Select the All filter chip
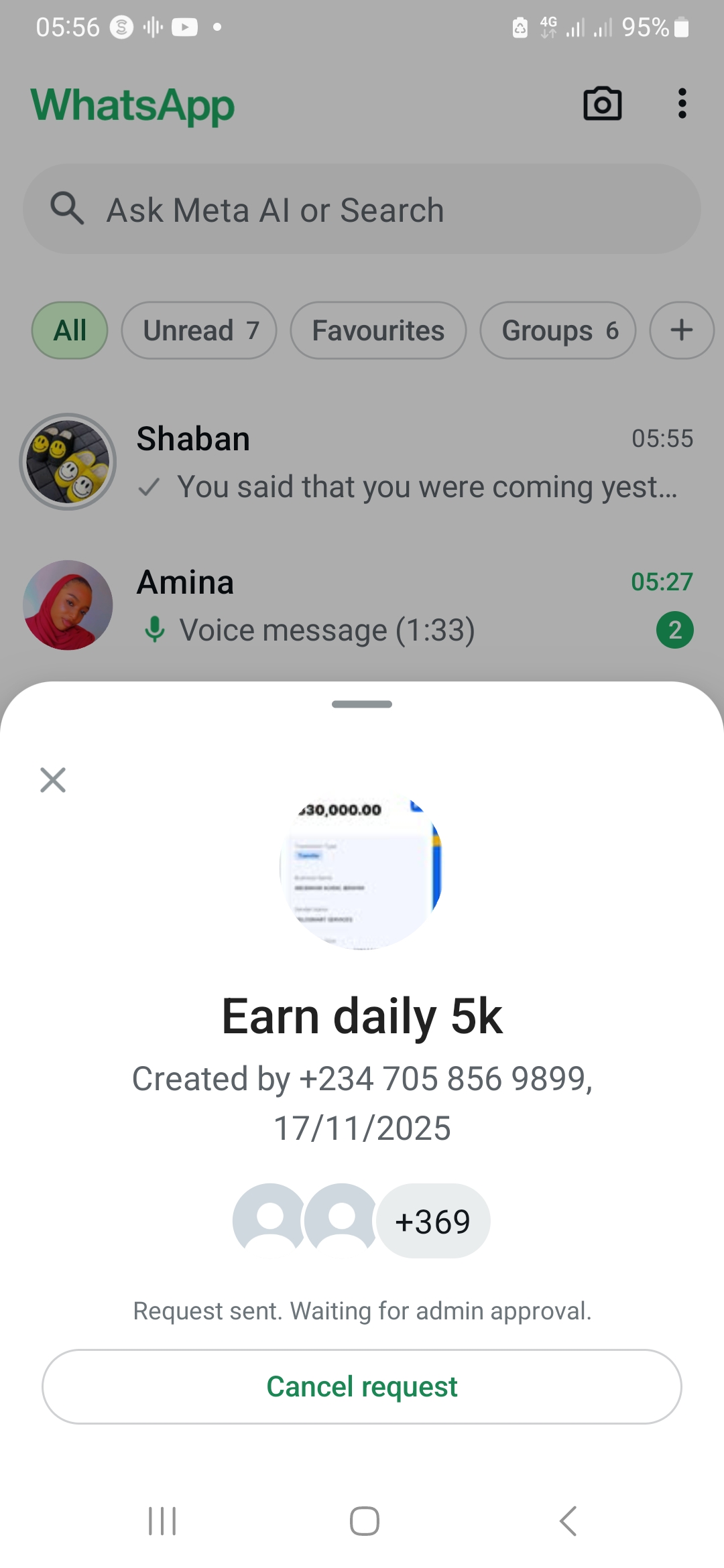 point(70,330)
